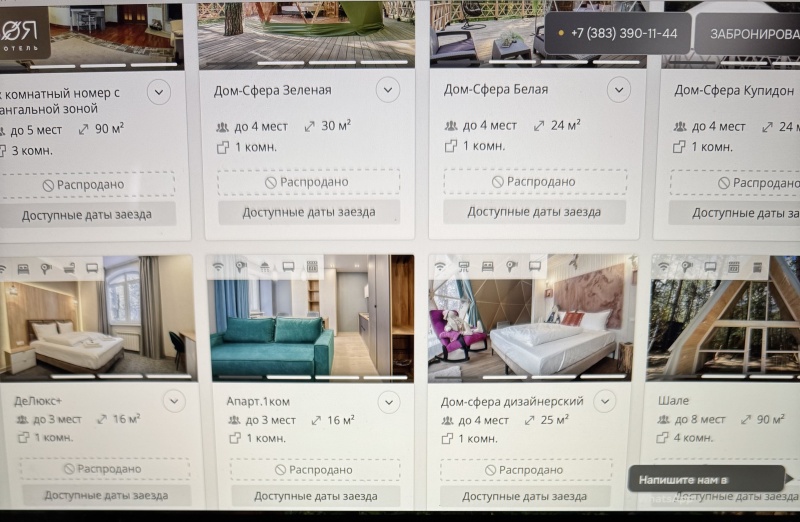This screenshot has height=522, width=800.
Task: Expand details for Дом-сфера дизайнерский
Action: coord(604,401)
